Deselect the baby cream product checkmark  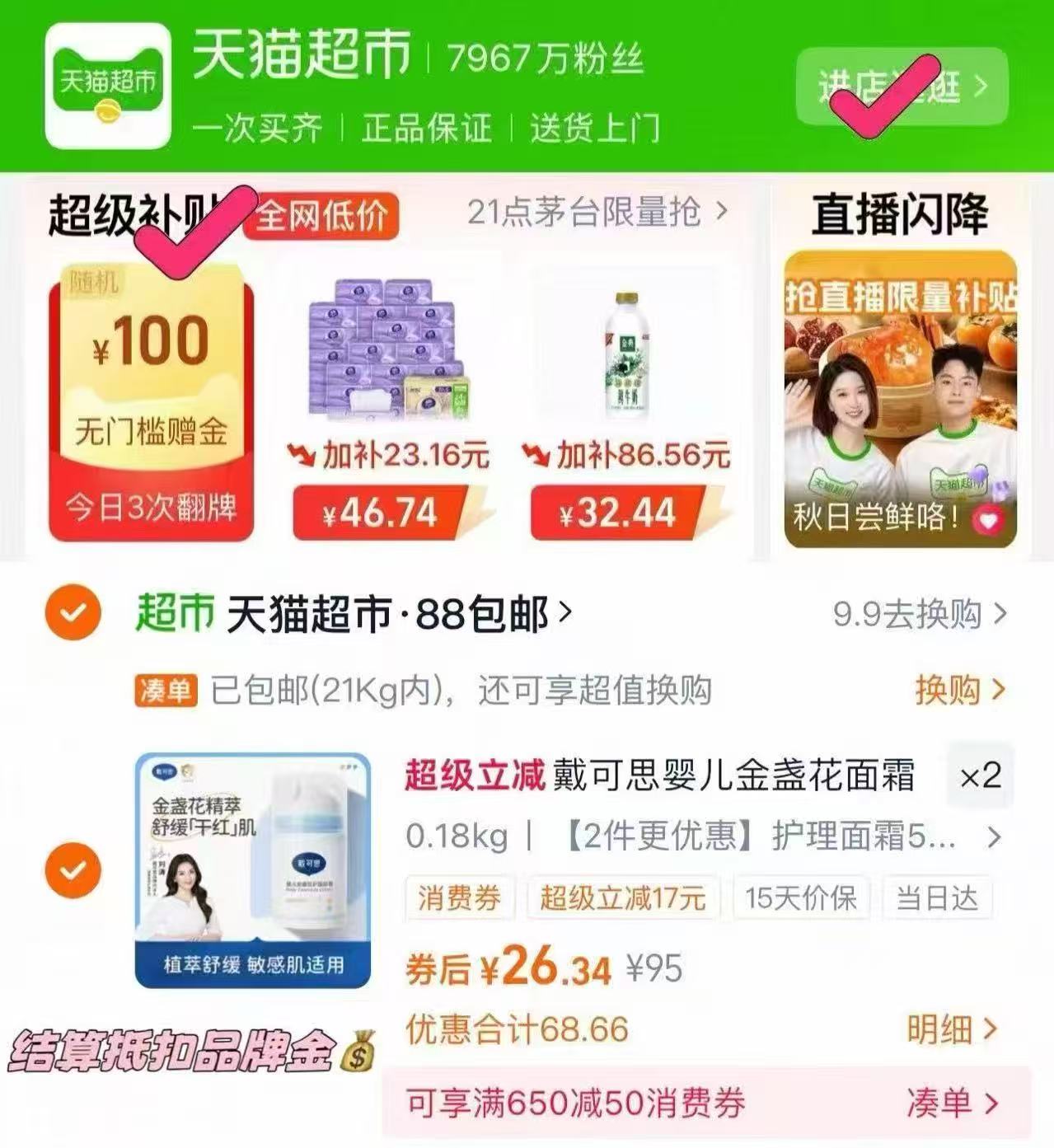(73, 869)
